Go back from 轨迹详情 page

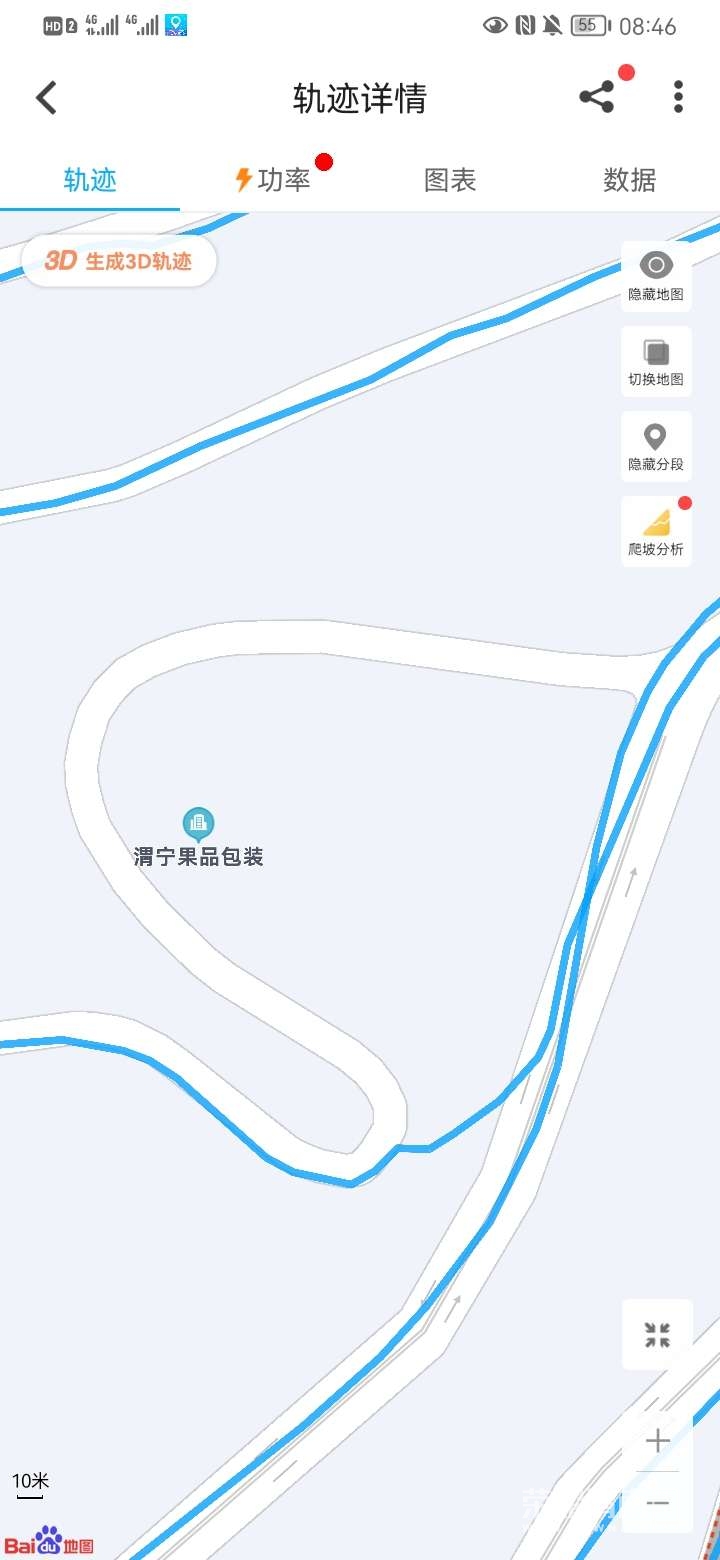coord(47,98)
